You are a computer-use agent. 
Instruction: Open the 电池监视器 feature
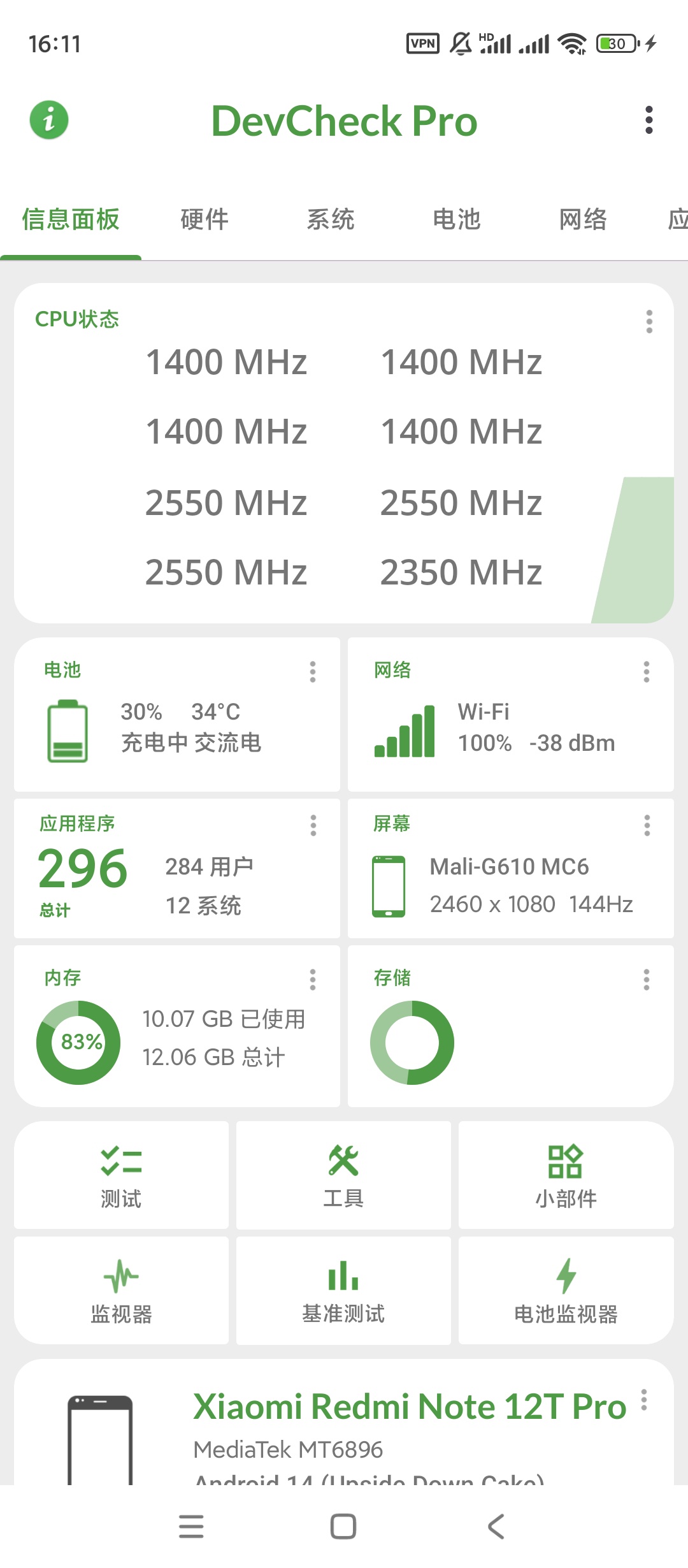click(x=566, y=1291)
